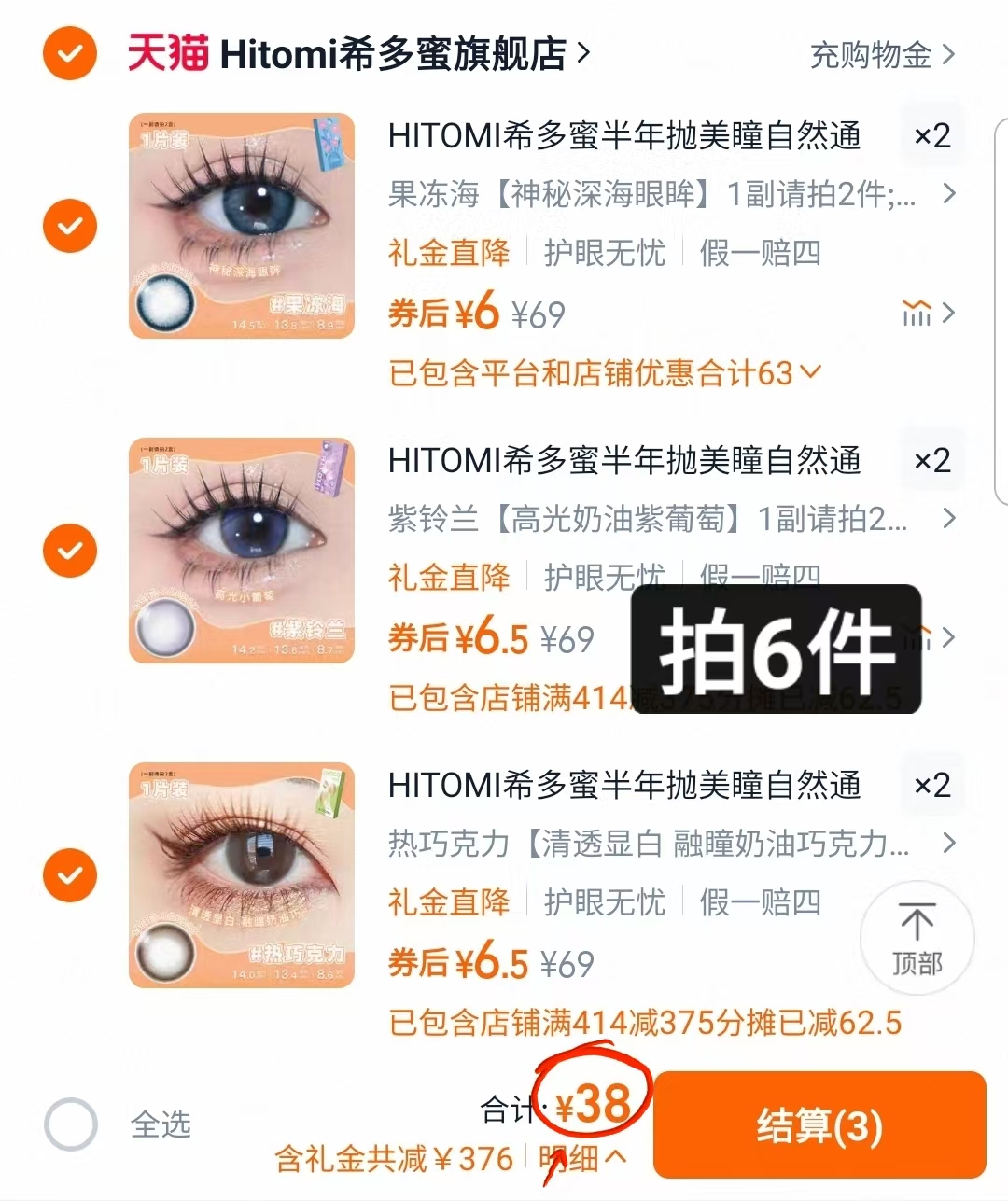Open SKU options via chevron on 果冻海 variant
This screenshot has width=1008, height=1201.
point(948,195)
